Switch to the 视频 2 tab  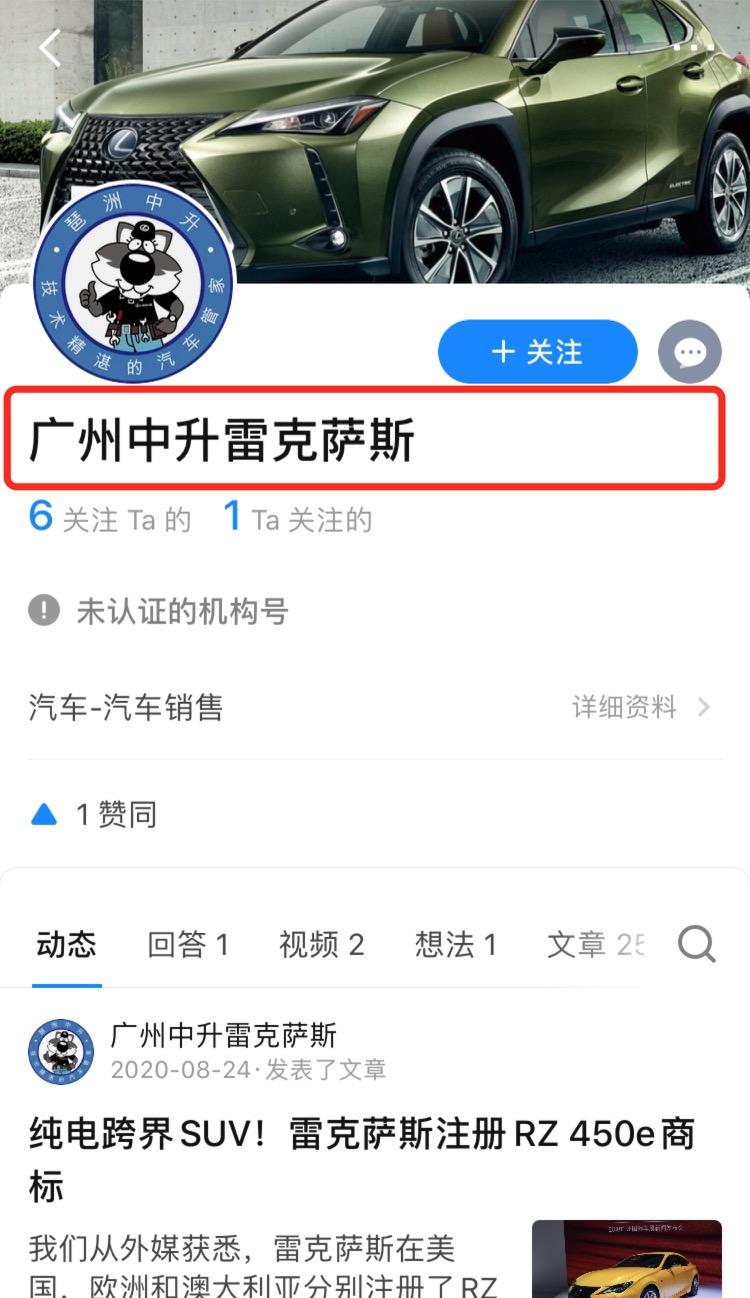click(321, 944)
